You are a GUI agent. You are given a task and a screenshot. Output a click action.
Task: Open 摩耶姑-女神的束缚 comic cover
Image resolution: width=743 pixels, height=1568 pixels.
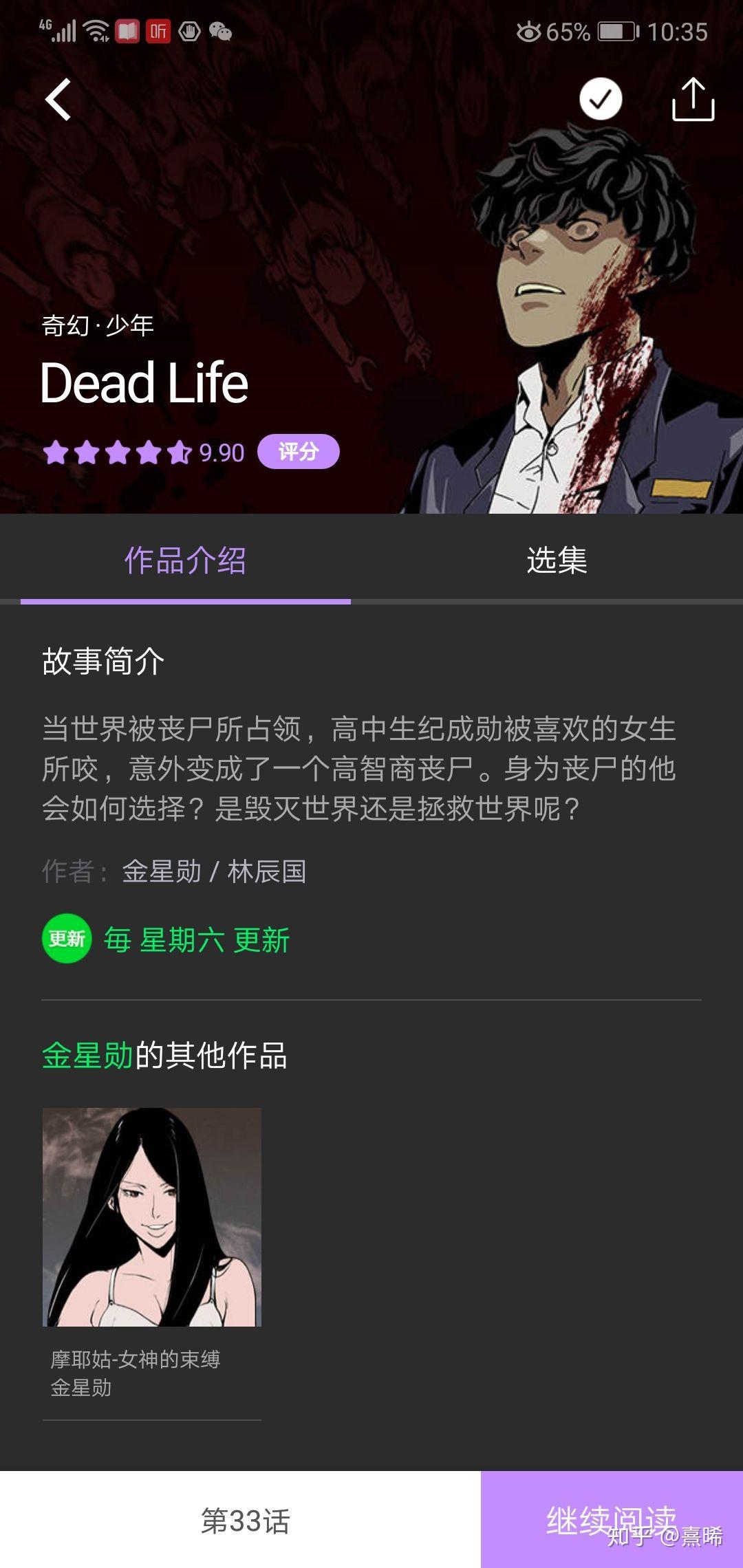tap(152, 1217)
